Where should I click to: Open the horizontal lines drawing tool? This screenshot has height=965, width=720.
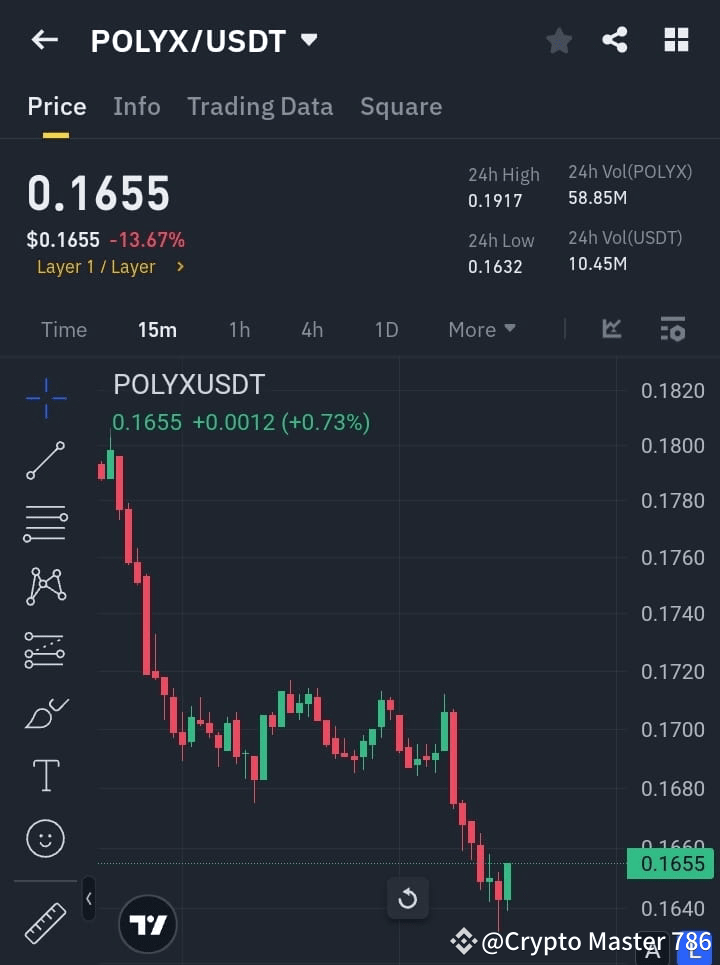click(45, 524)
